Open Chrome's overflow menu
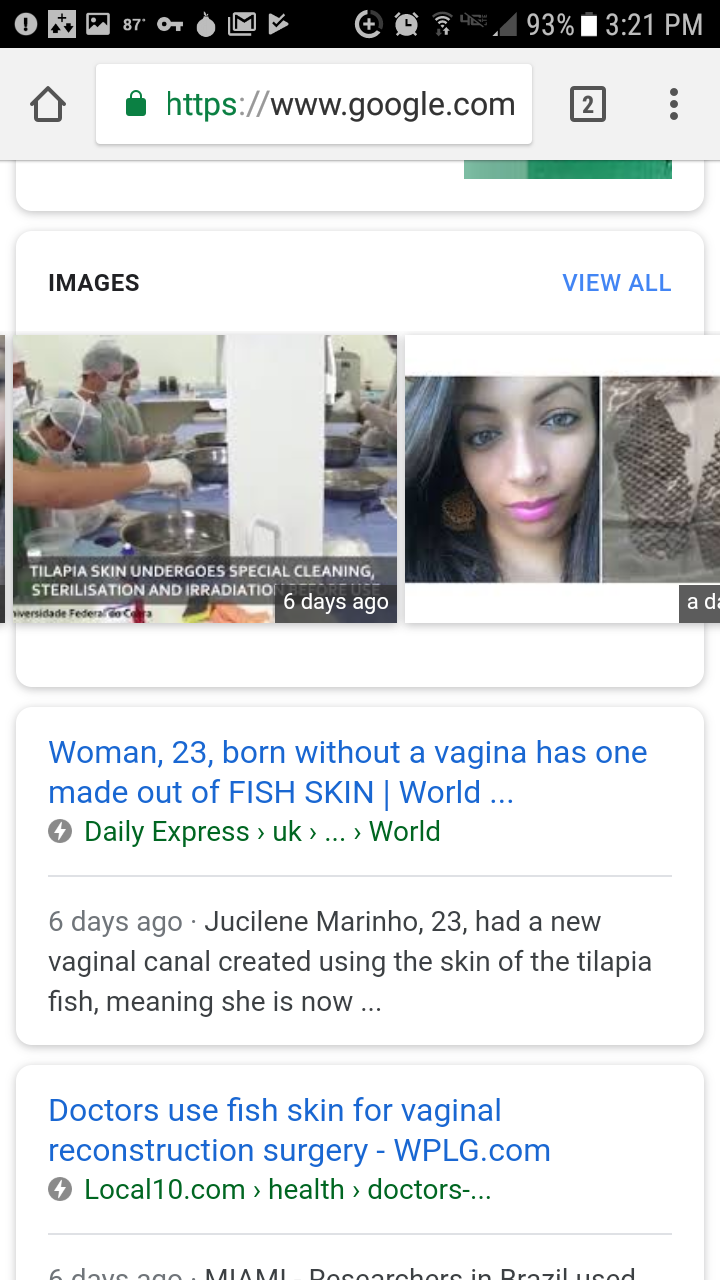This screenshot has width=720, height=1280. (x=674, y=104)
